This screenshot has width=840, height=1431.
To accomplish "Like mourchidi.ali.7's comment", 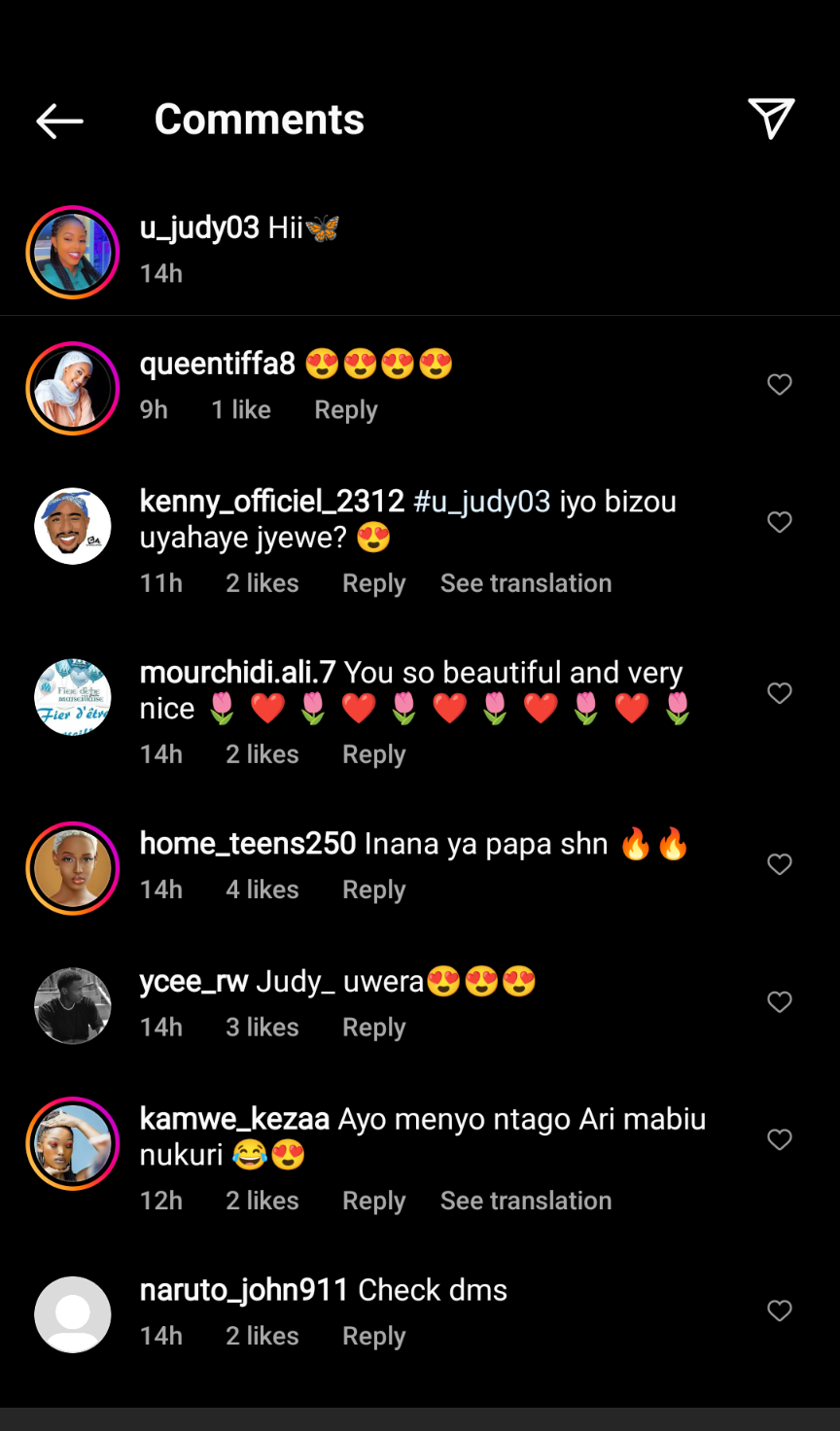I will click(x=780, y=694).
